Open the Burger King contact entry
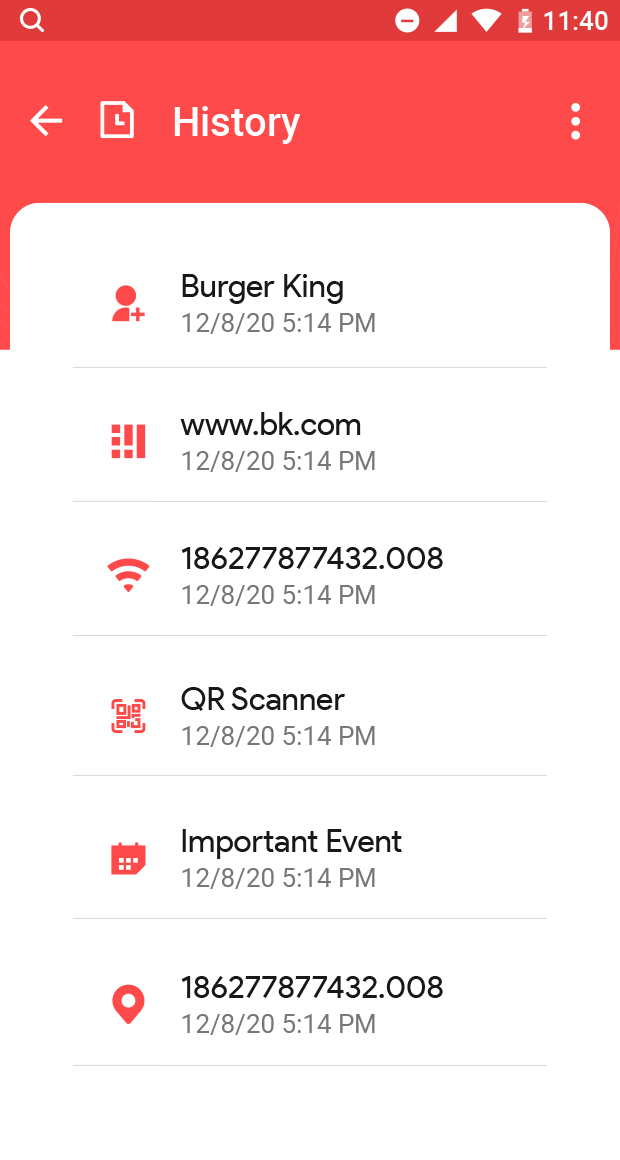 310,303
